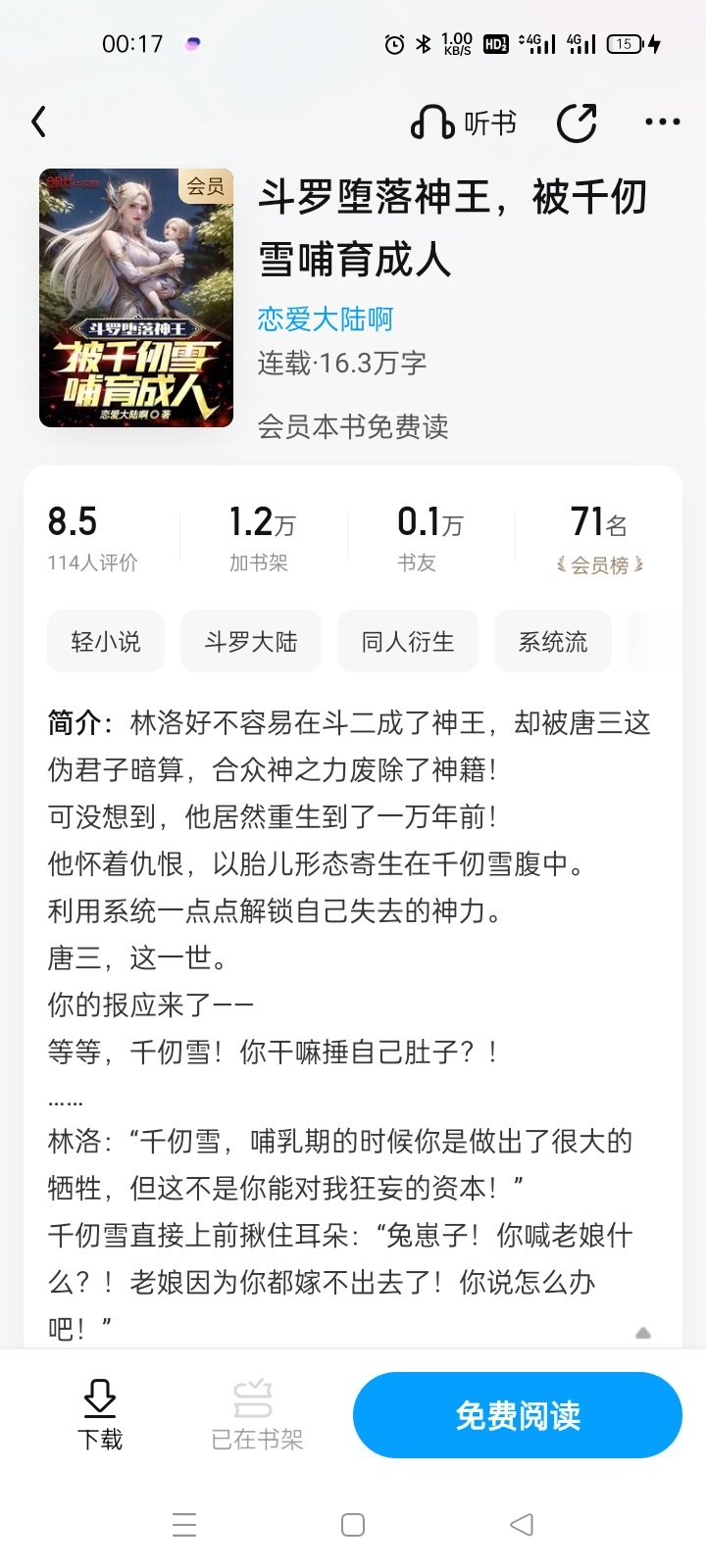The height and width of the screenshot is (1568, 706).
Task: Open the three-dot overflow menu
Action: point(662,122)
